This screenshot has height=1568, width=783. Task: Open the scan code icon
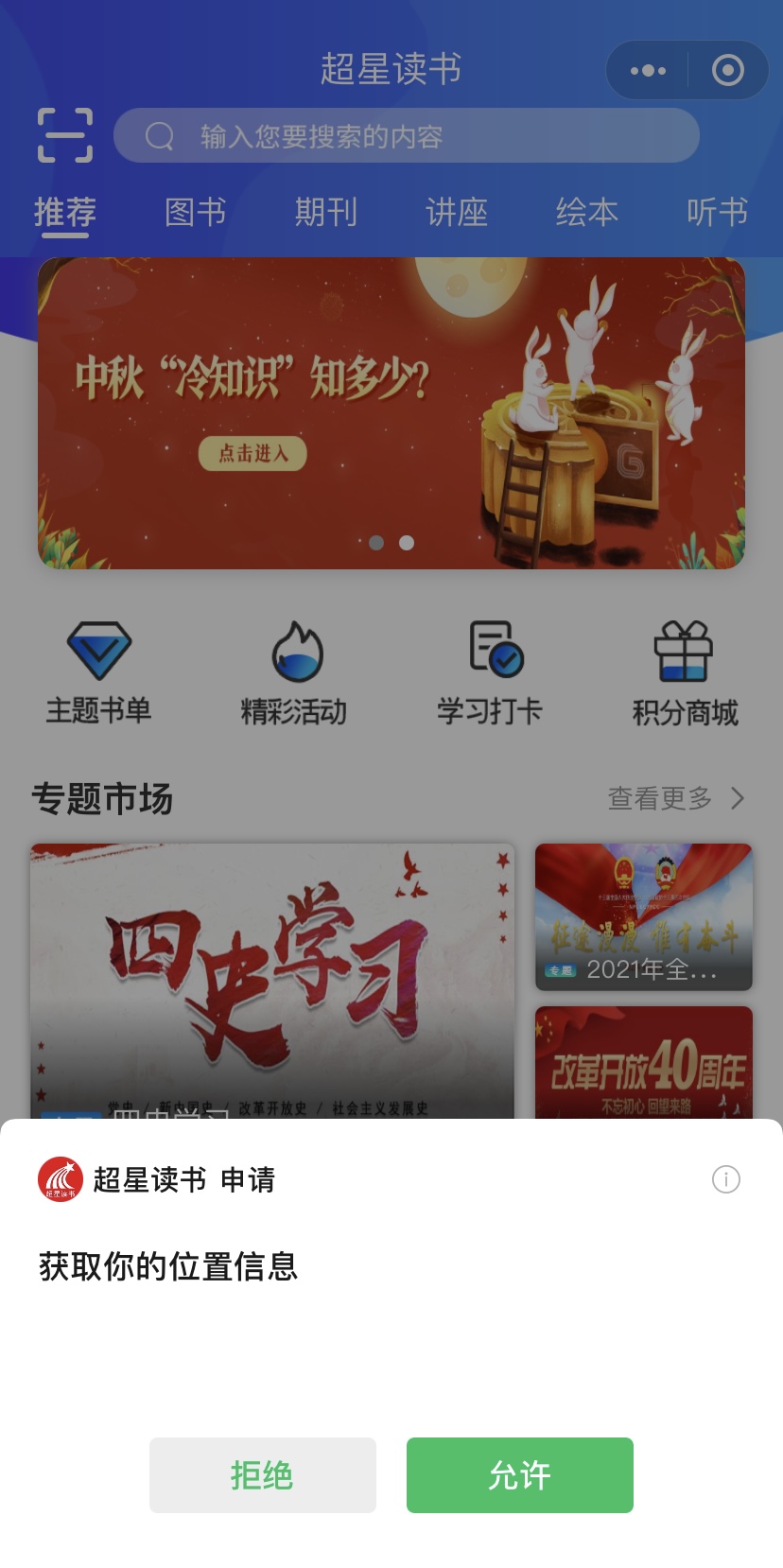[x=65, y=135]
